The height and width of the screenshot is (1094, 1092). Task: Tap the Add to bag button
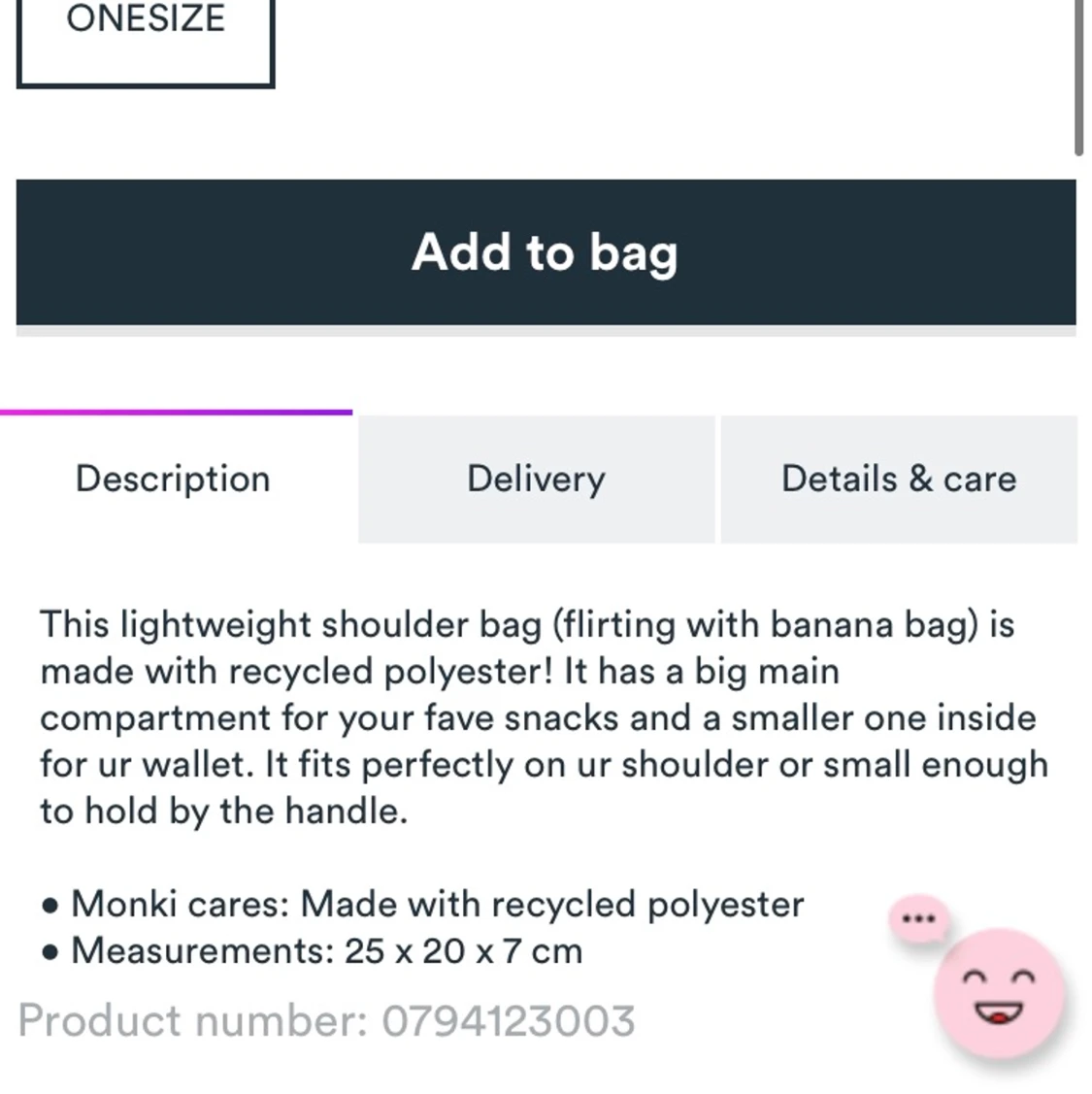pos(546,252)
